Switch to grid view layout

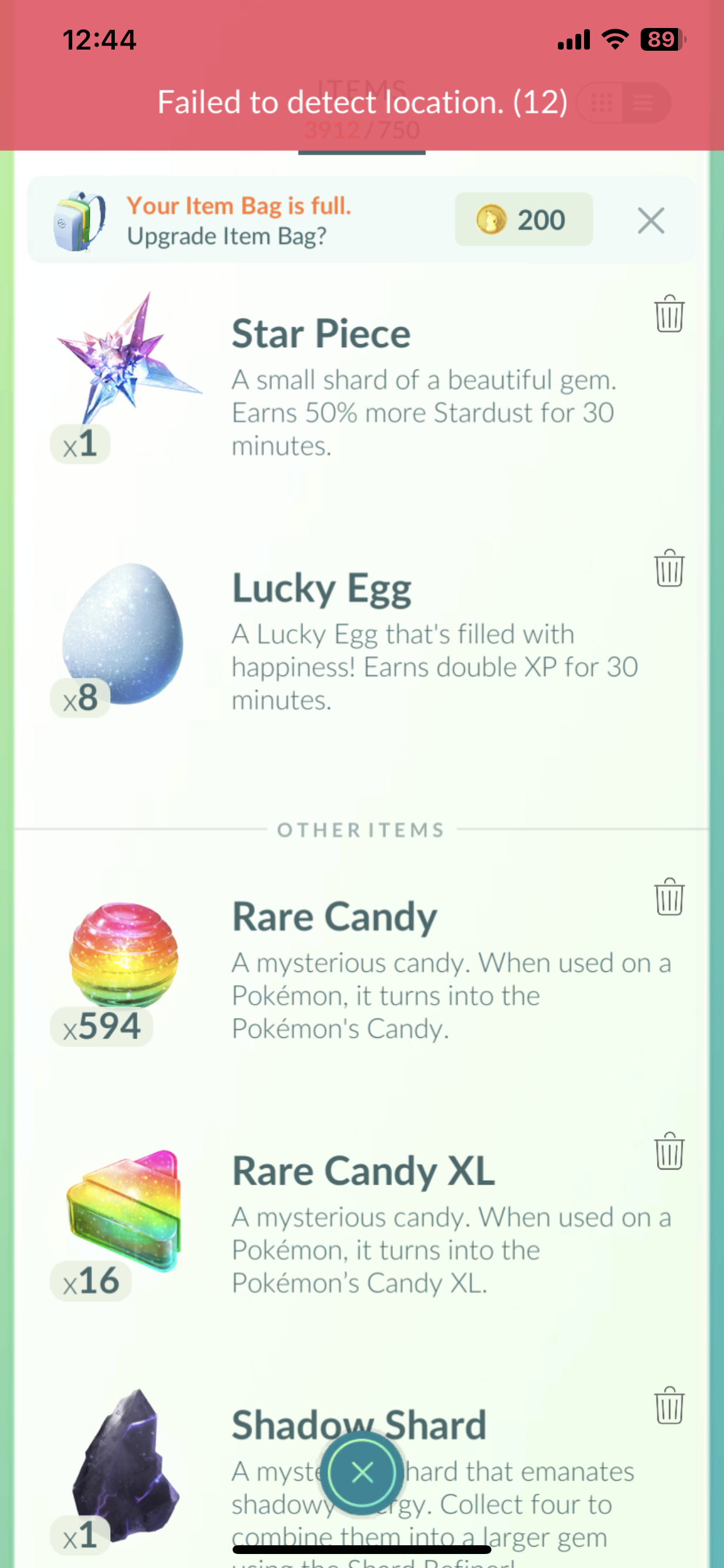(x=601, y=103)
